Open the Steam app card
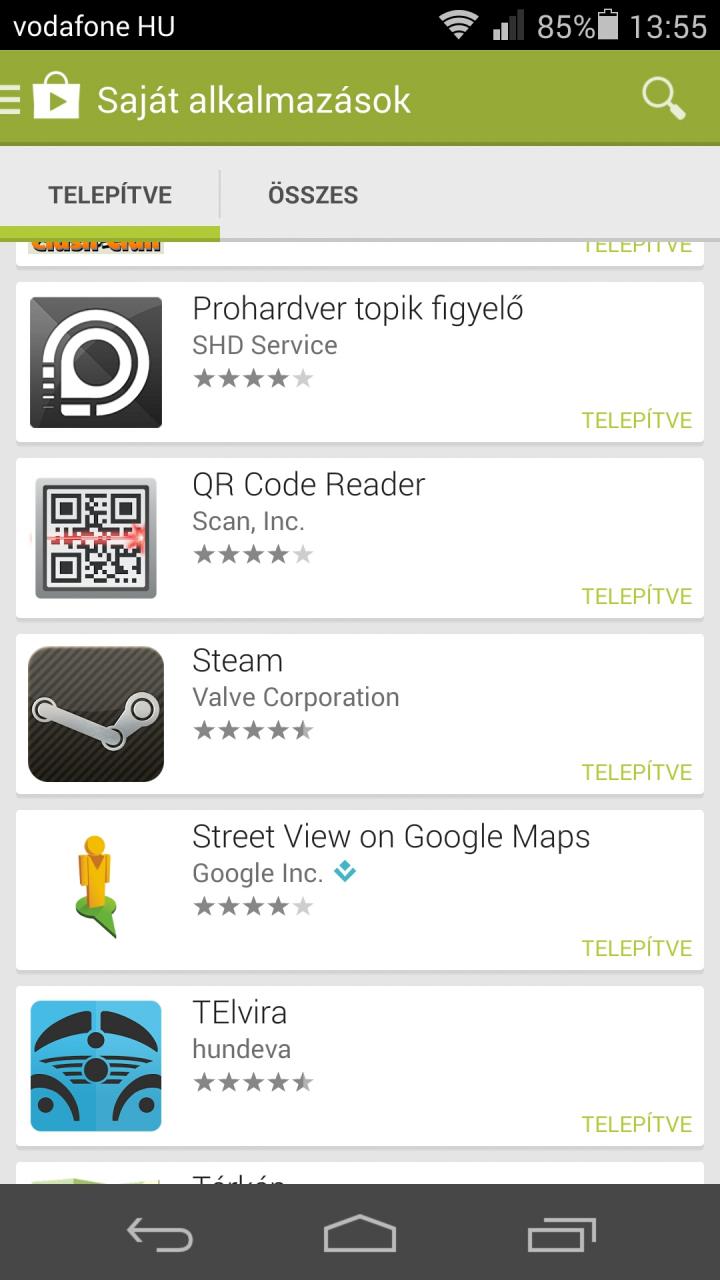The width and height of the screenshot is (720, 1280). click(360, 714)
